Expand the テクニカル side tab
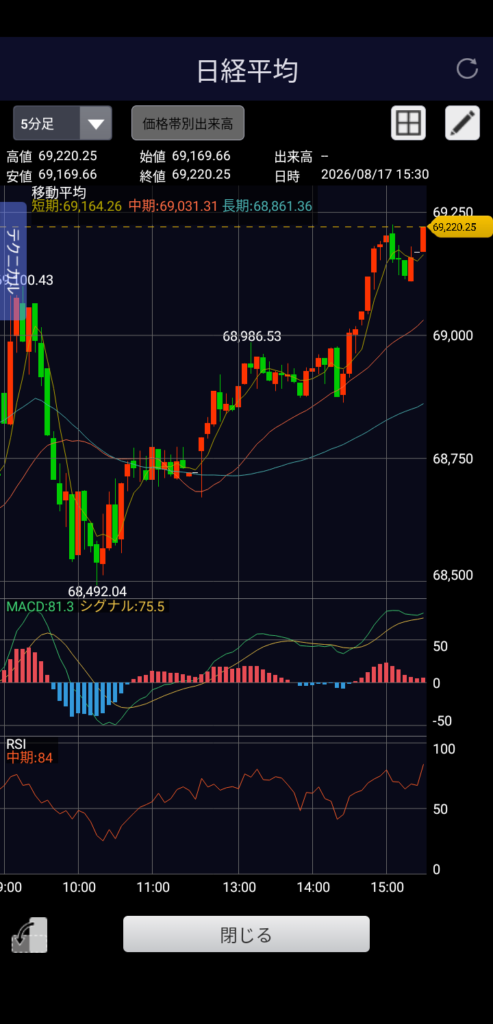493x1024 pixels. tap(12, 261)
